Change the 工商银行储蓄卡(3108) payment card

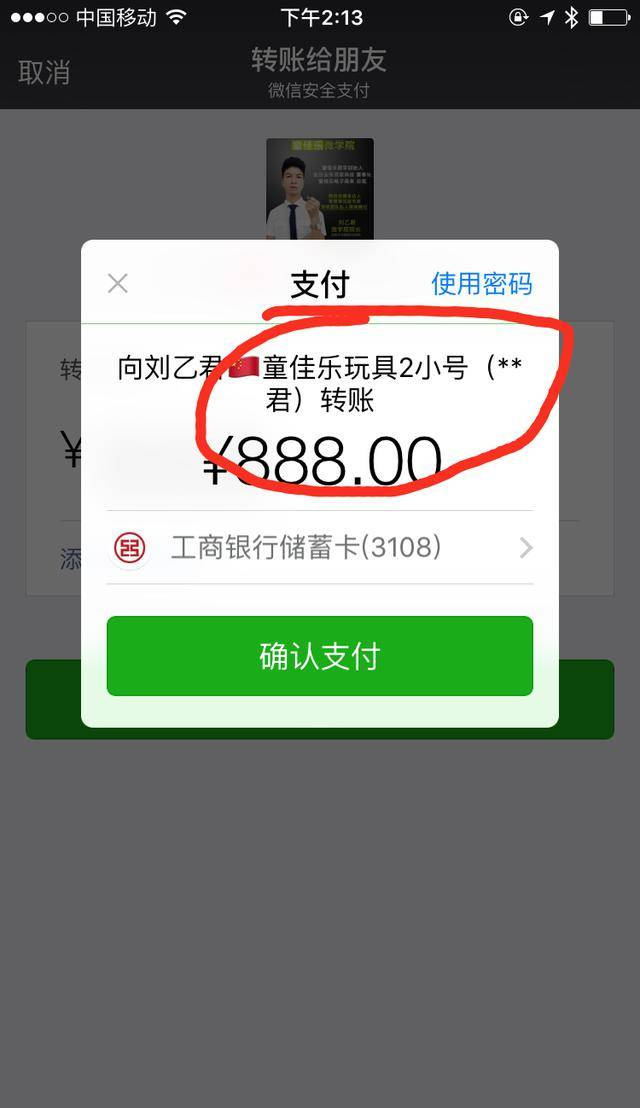pyautogui.click(x=320, y=548)
